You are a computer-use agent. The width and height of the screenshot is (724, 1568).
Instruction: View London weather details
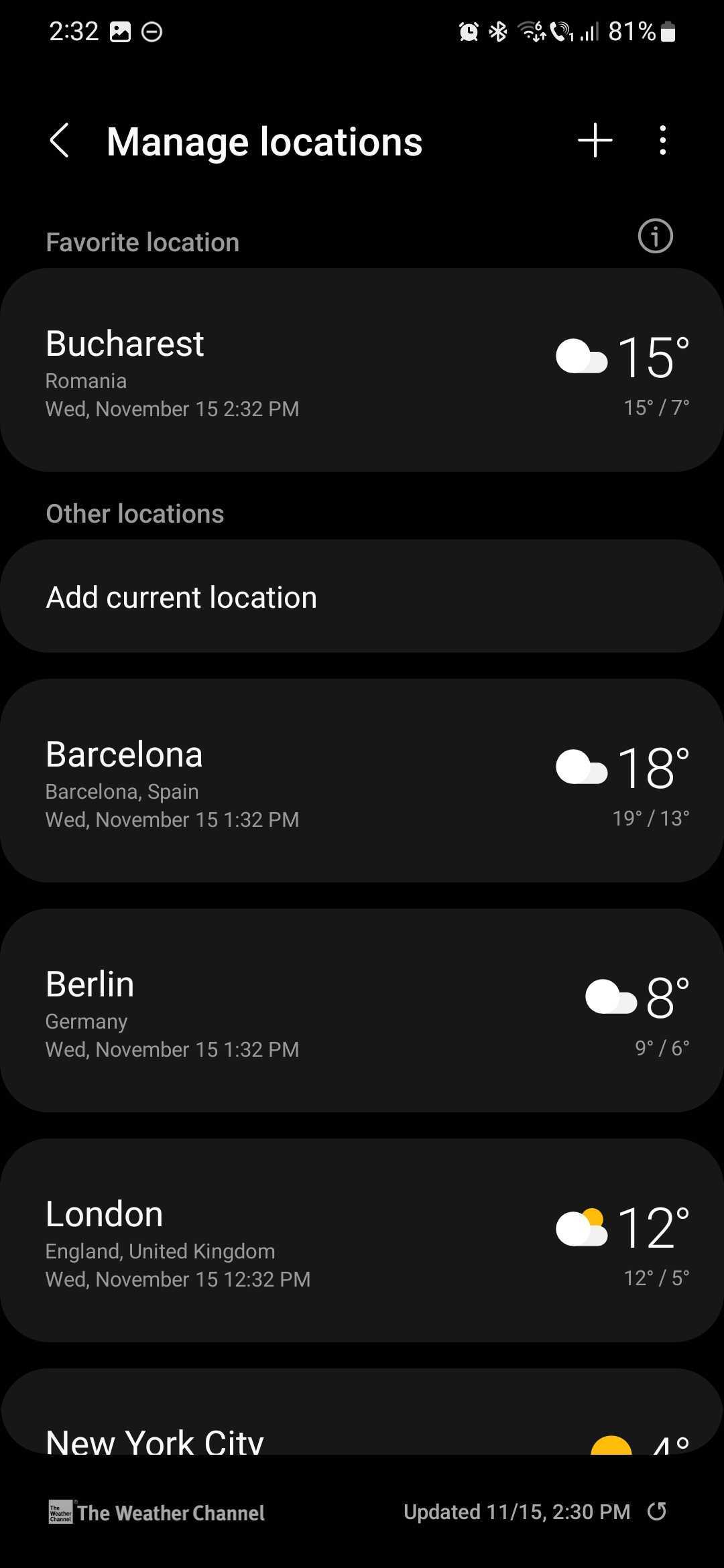[362, 1240]
